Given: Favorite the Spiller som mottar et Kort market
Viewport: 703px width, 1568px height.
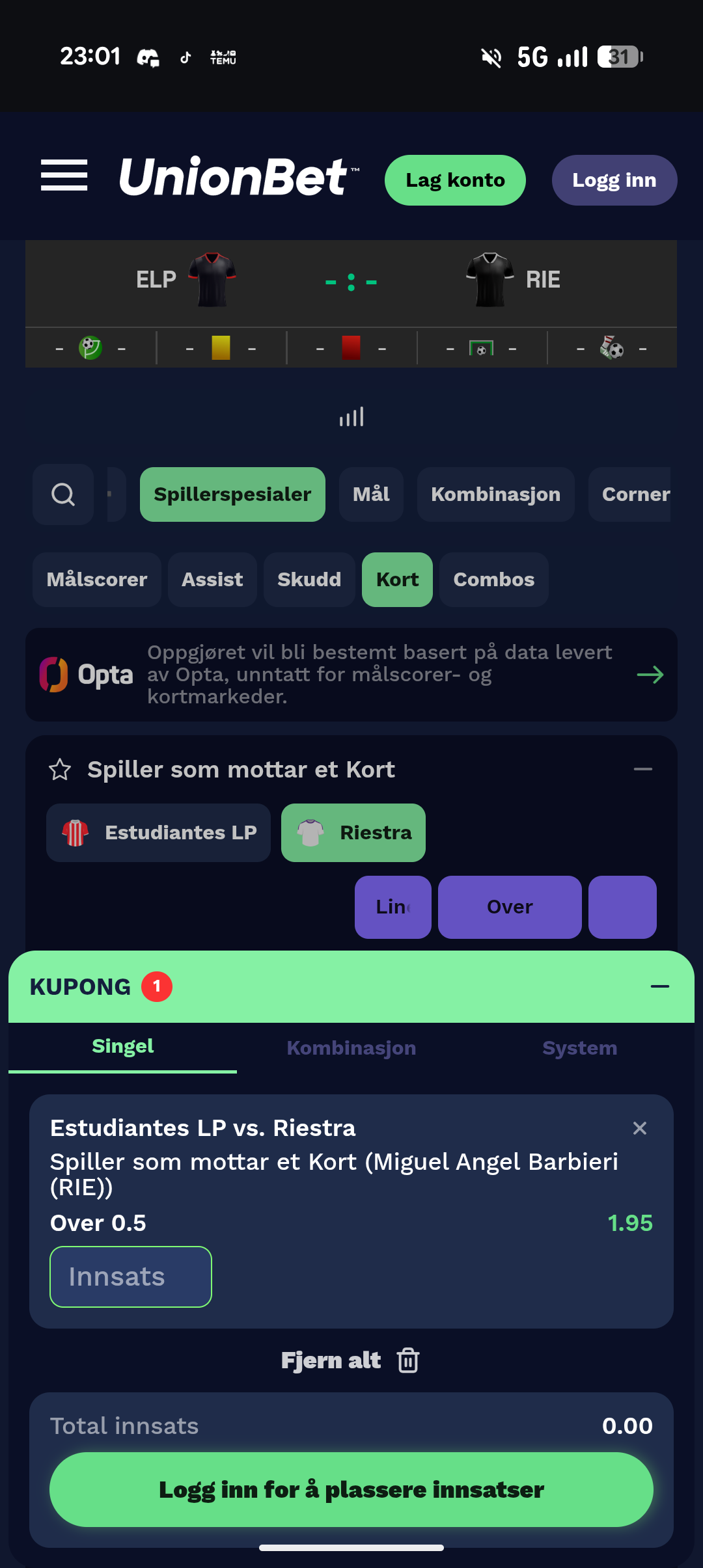Looking at the screenshot, I should coord(60,770).
